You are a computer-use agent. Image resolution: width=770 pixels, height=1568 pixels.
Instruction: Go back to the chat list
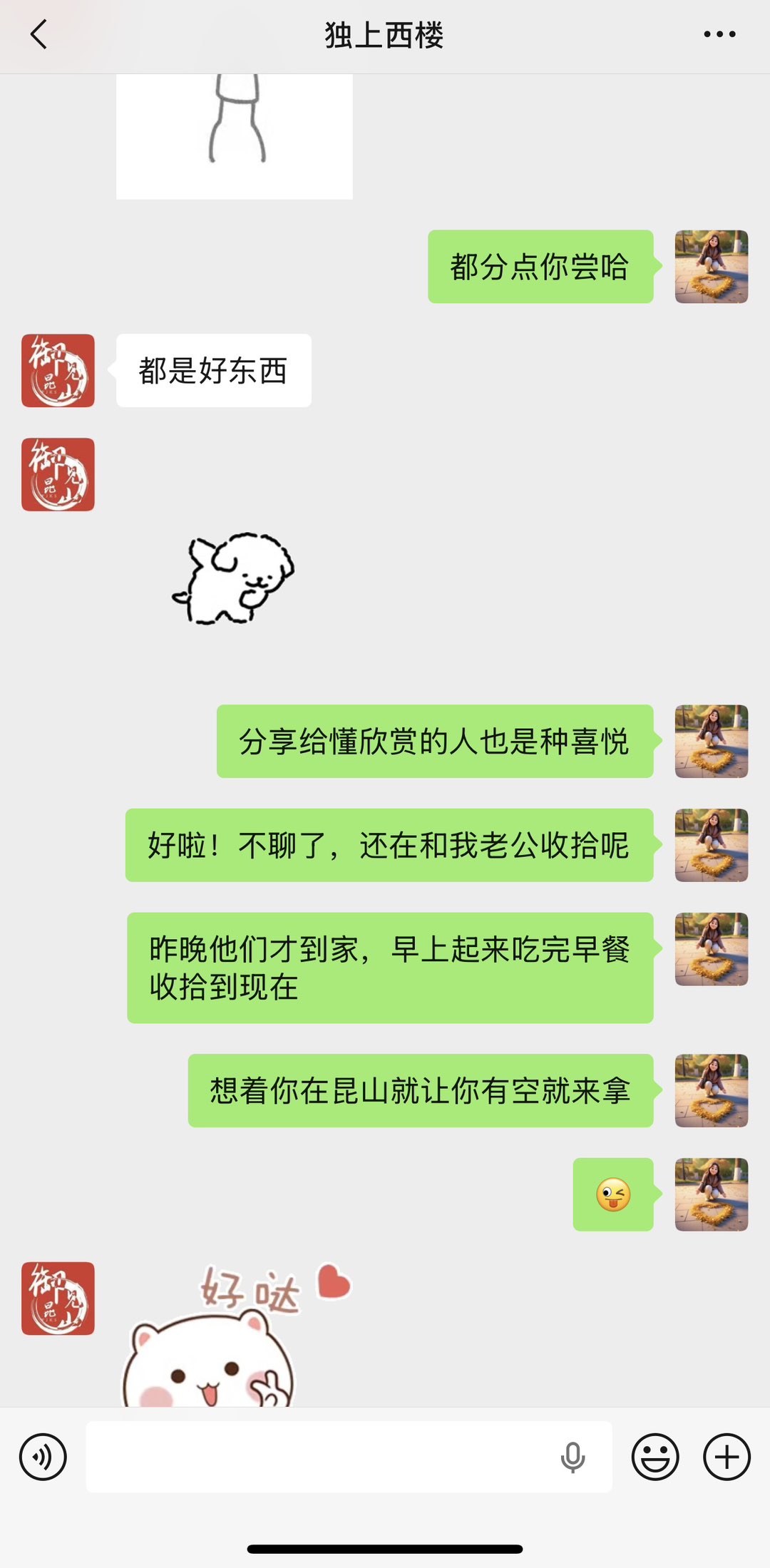click(x=39, y=34)
